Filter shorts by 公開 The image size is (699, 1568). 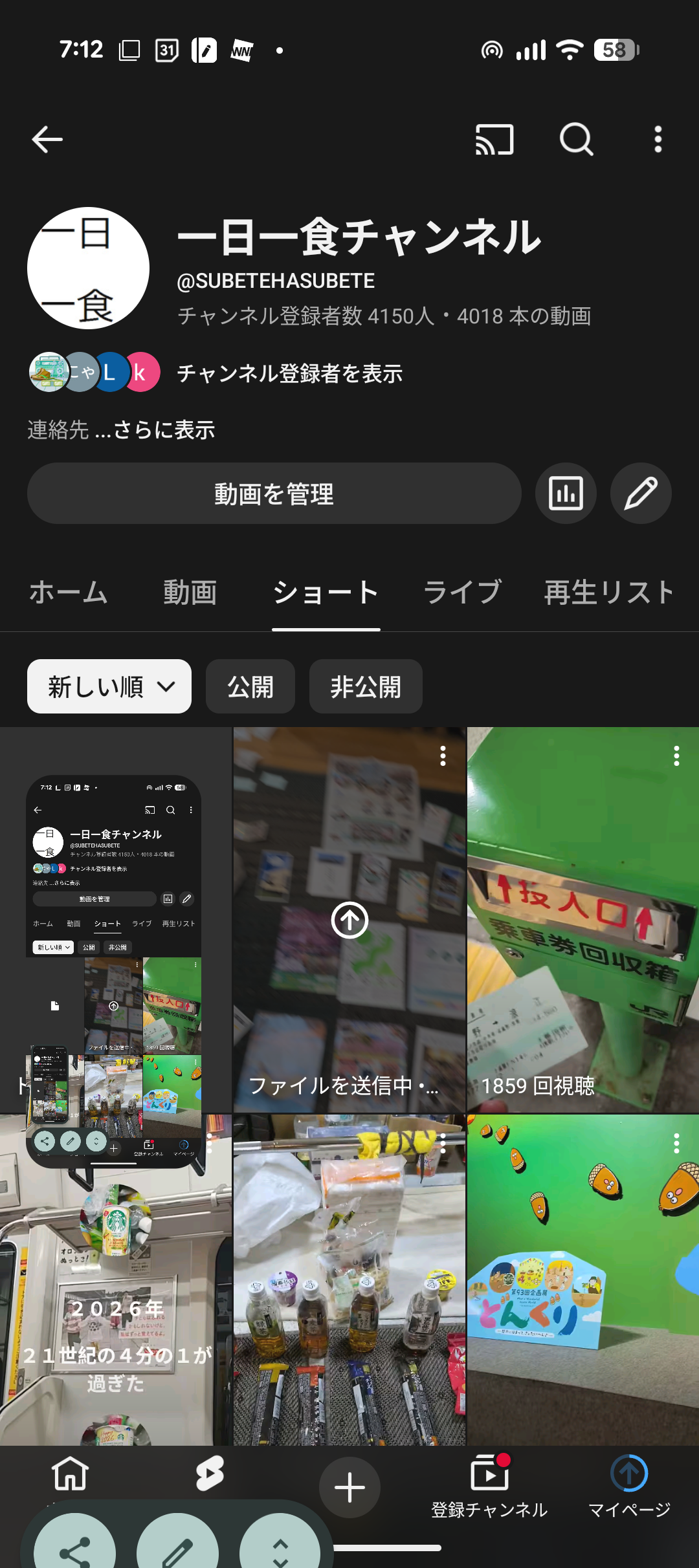pyautogui.click(x=250, y=686)
